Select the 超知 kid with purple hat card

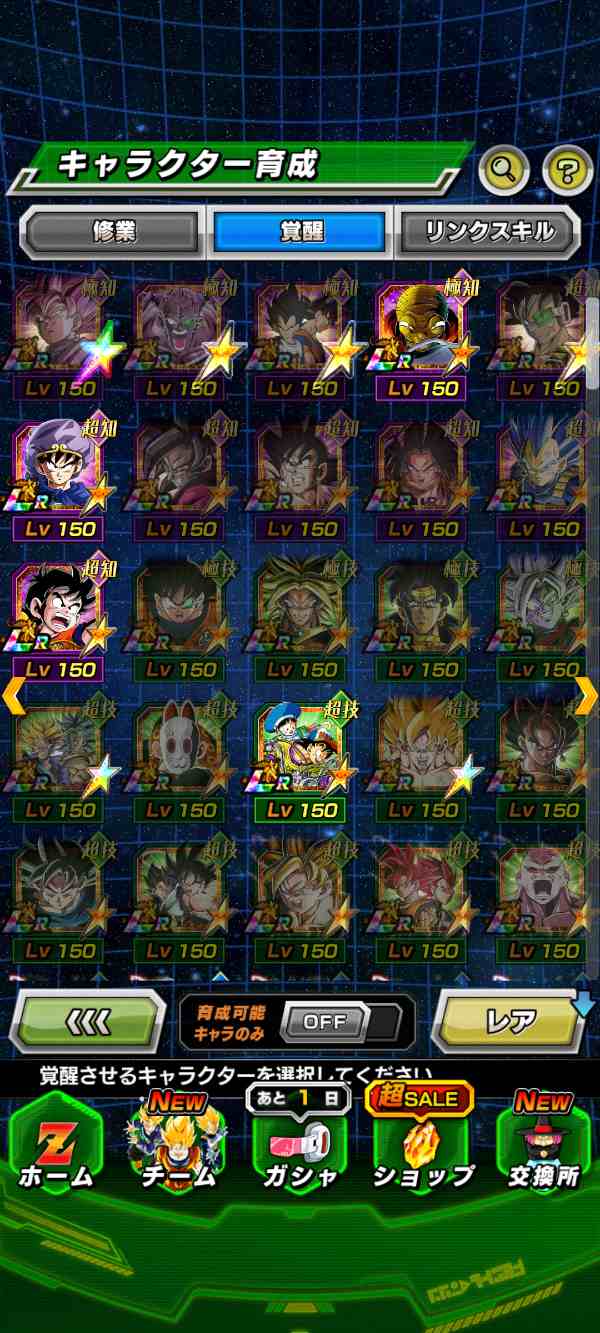click(x=60, y=481)
